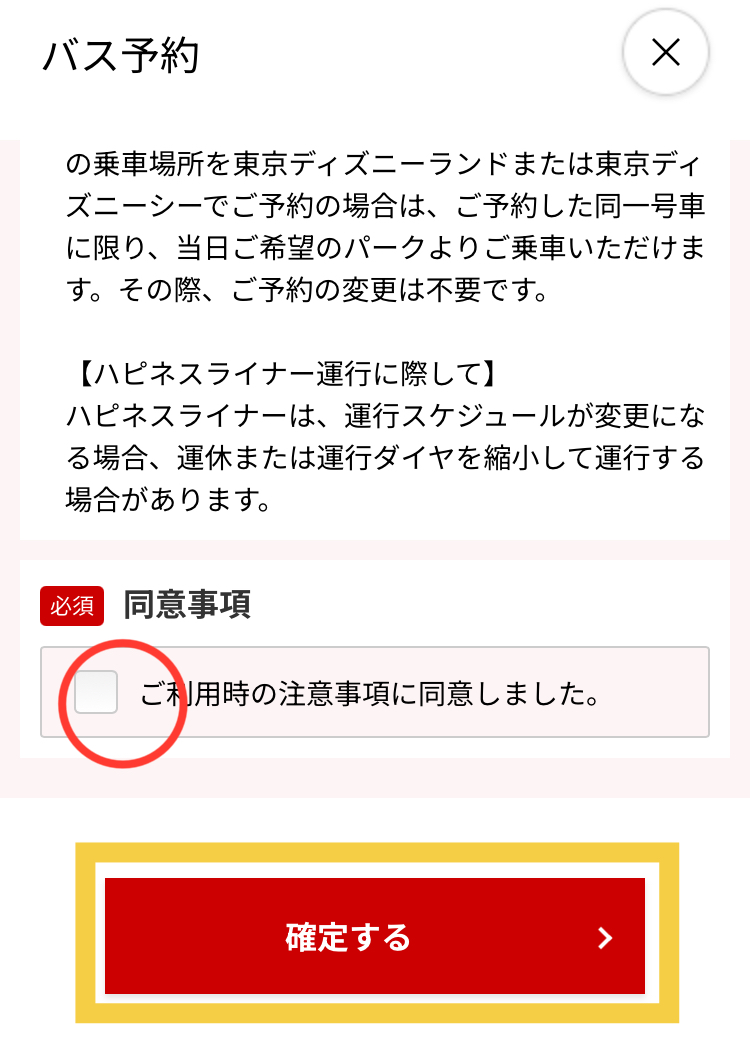Close the バス予約 dialog
This screenshot has height=1042, width=750.
point(665,53)
